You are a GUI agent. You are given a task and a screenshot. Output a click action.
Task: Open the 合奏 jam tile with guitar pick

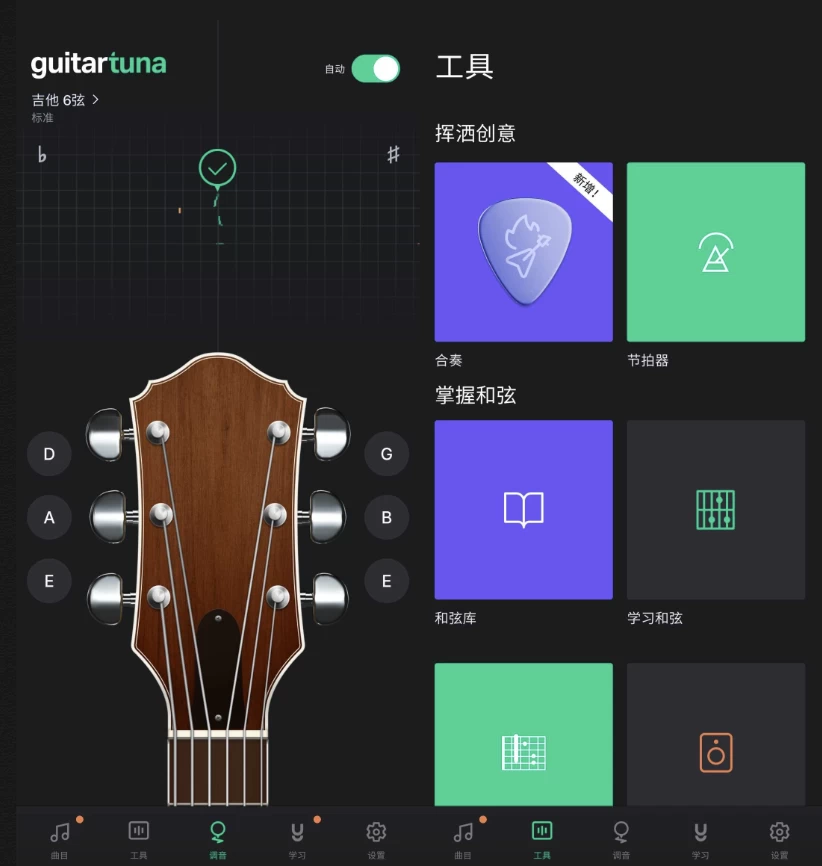pyautogui.click(x=523, y=252)
